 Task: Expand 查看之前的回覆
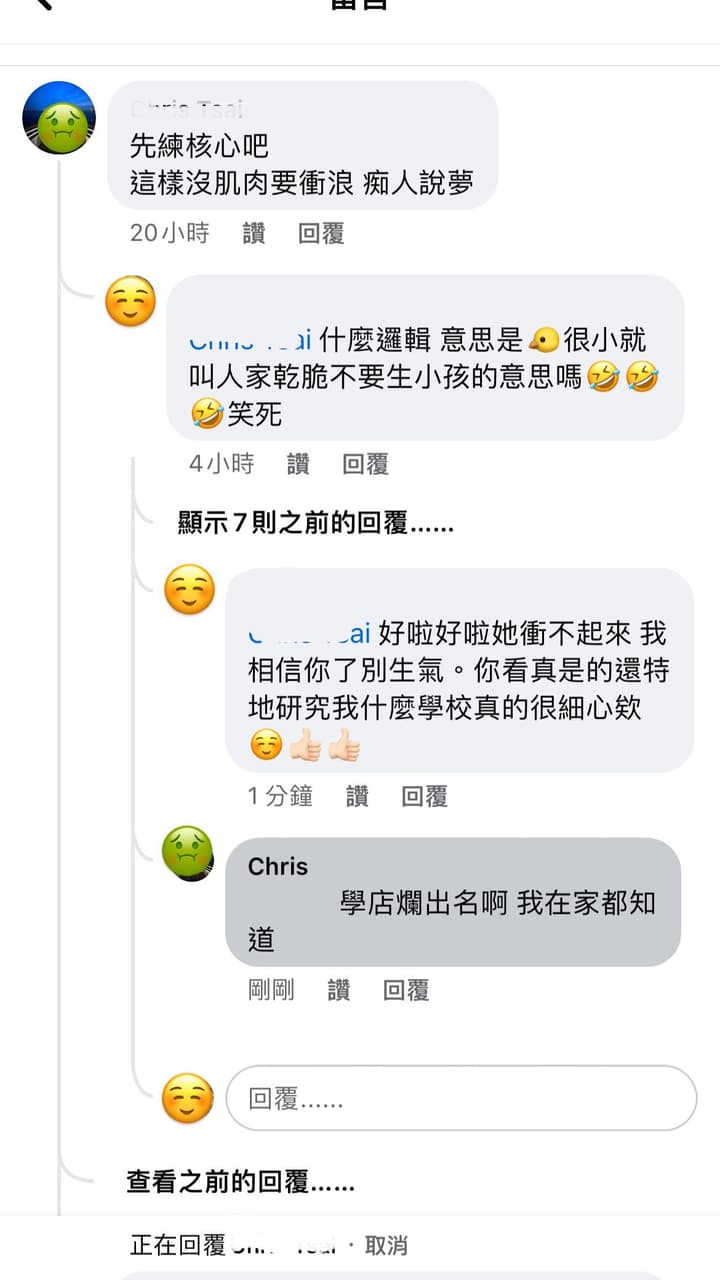tap(240, 1182)
